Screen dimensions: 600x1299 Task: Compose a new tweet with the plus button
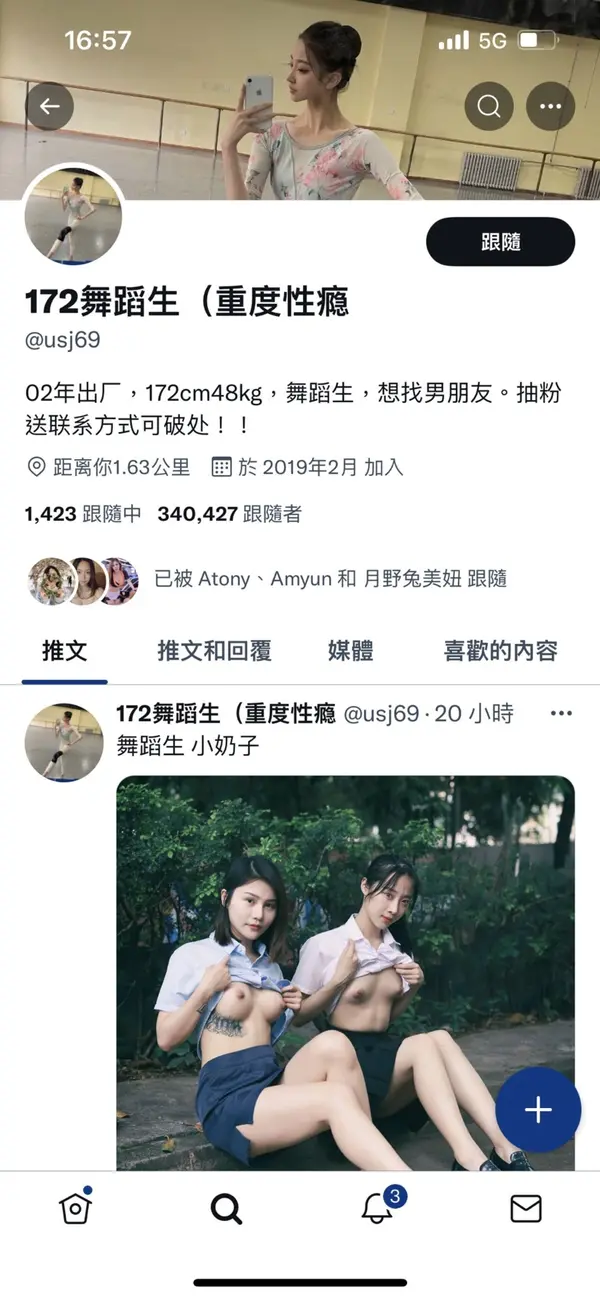[x=538, y=1110]
